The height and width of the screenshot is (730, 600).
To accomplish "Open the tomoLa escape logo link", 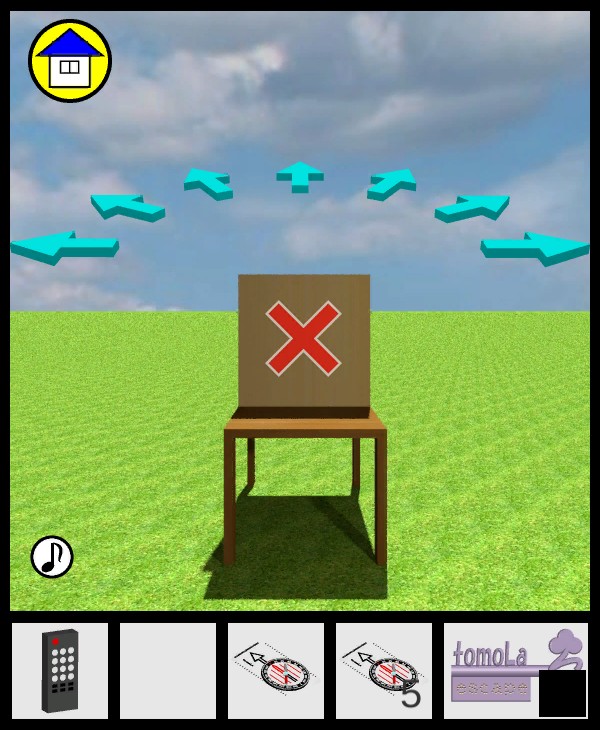I will pos(498,660).
